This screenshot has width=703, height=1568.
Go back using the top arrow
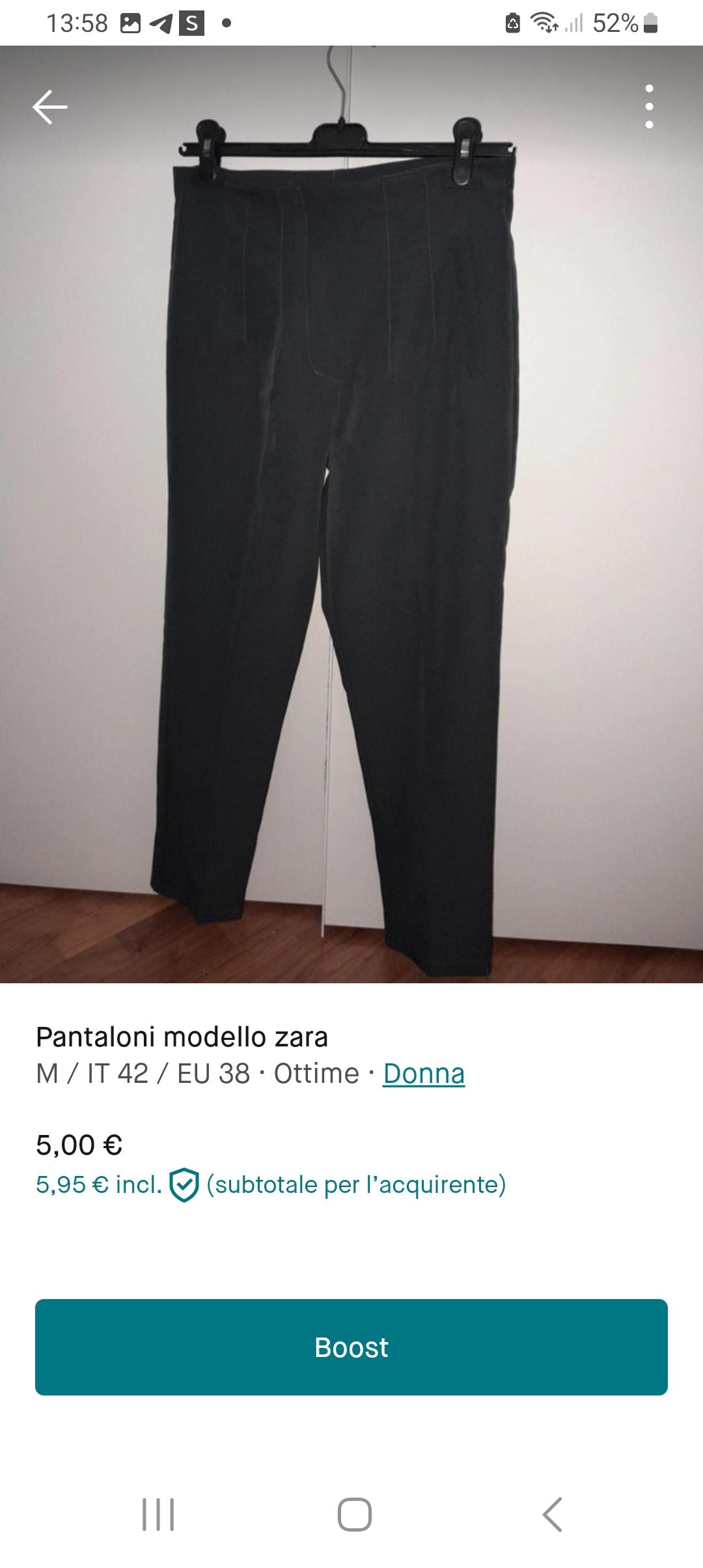coord(50,107)
